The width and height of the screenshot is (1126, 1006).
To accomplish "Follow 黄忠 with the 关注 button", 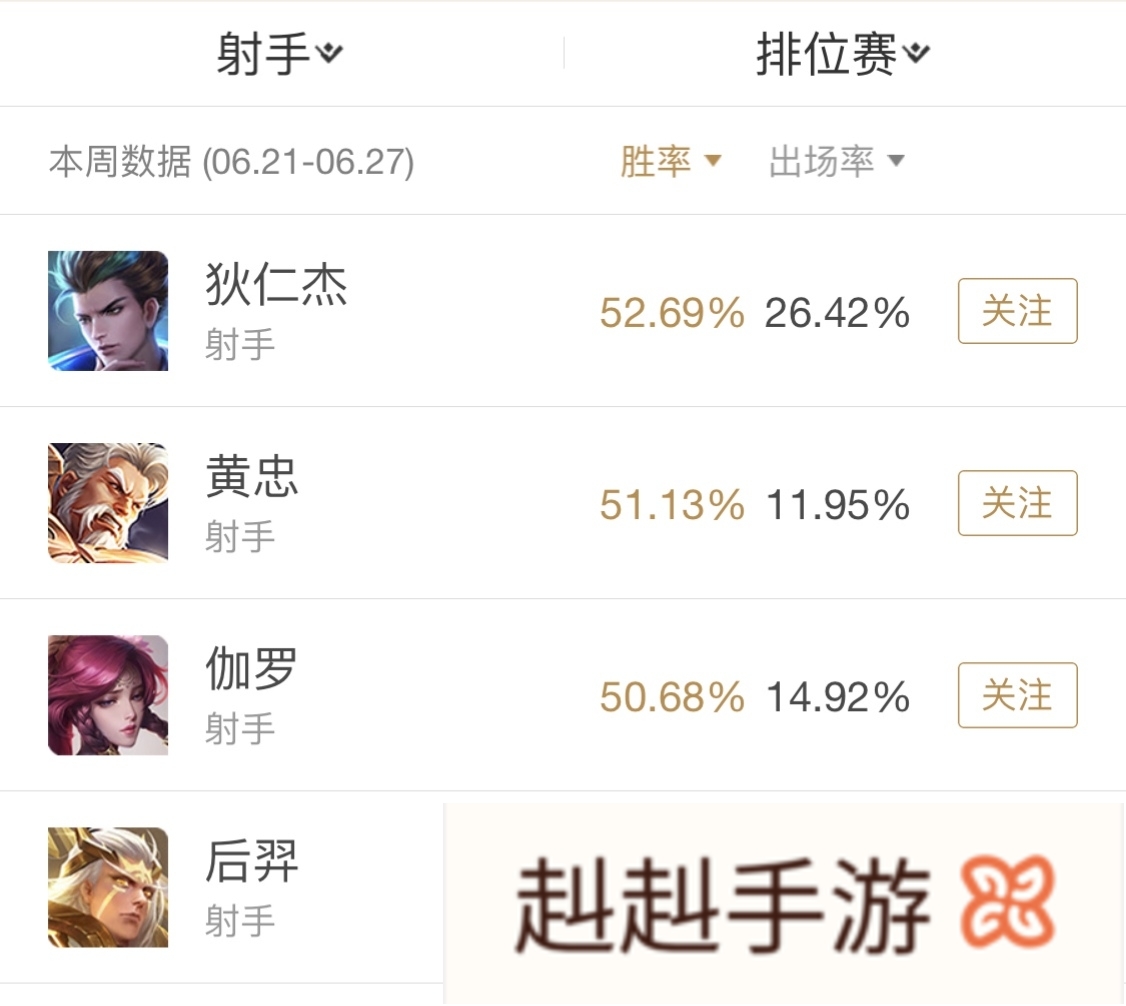I will click(1017, 503).
